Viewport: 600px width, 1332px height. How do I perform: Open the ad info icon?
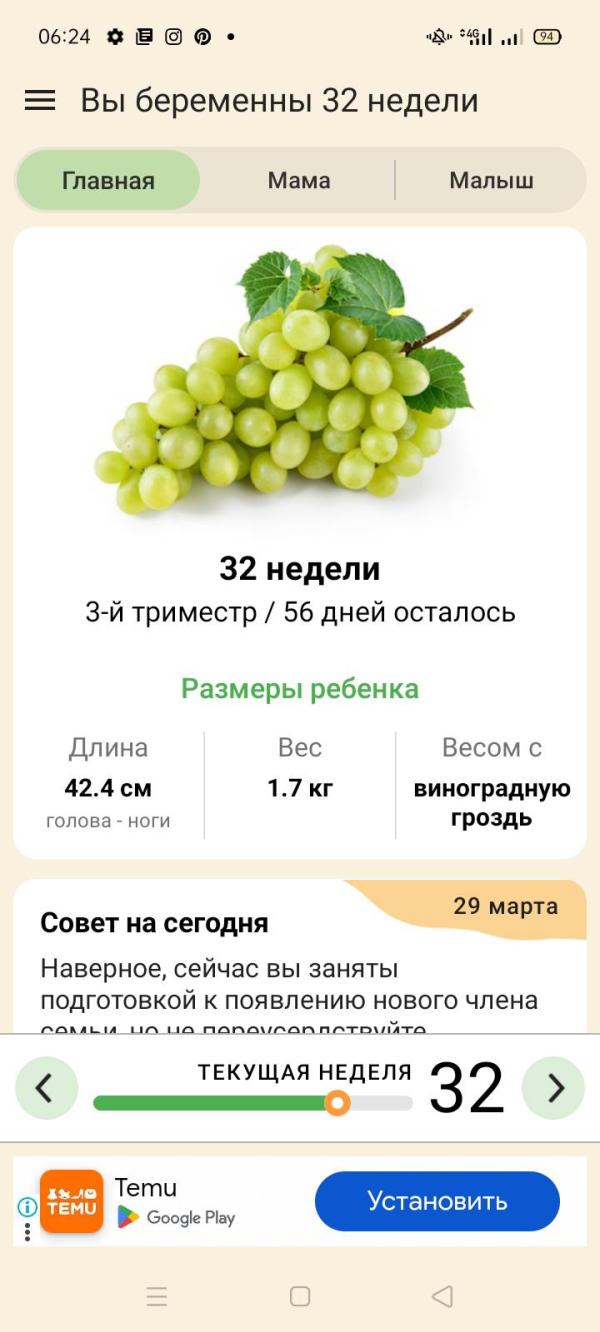28,1206
